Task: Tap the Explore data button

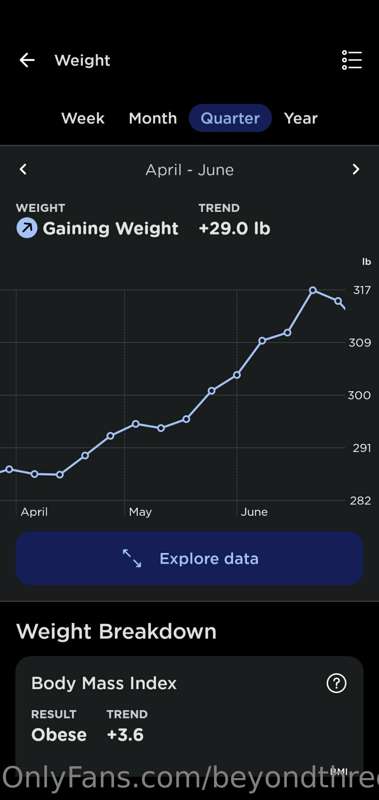Action: [189, 559]
